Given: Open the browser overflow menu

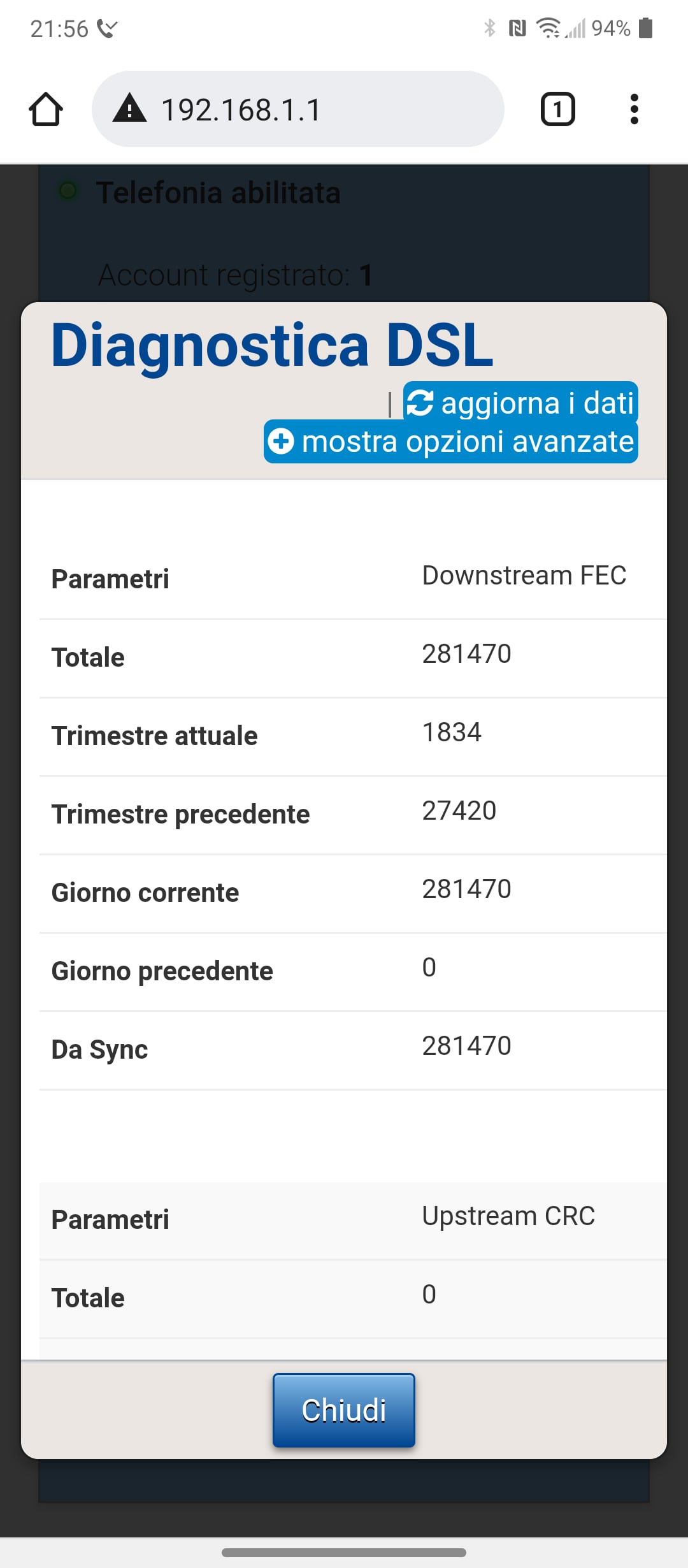Looking at the screenshot, I should tap(634, 109).
